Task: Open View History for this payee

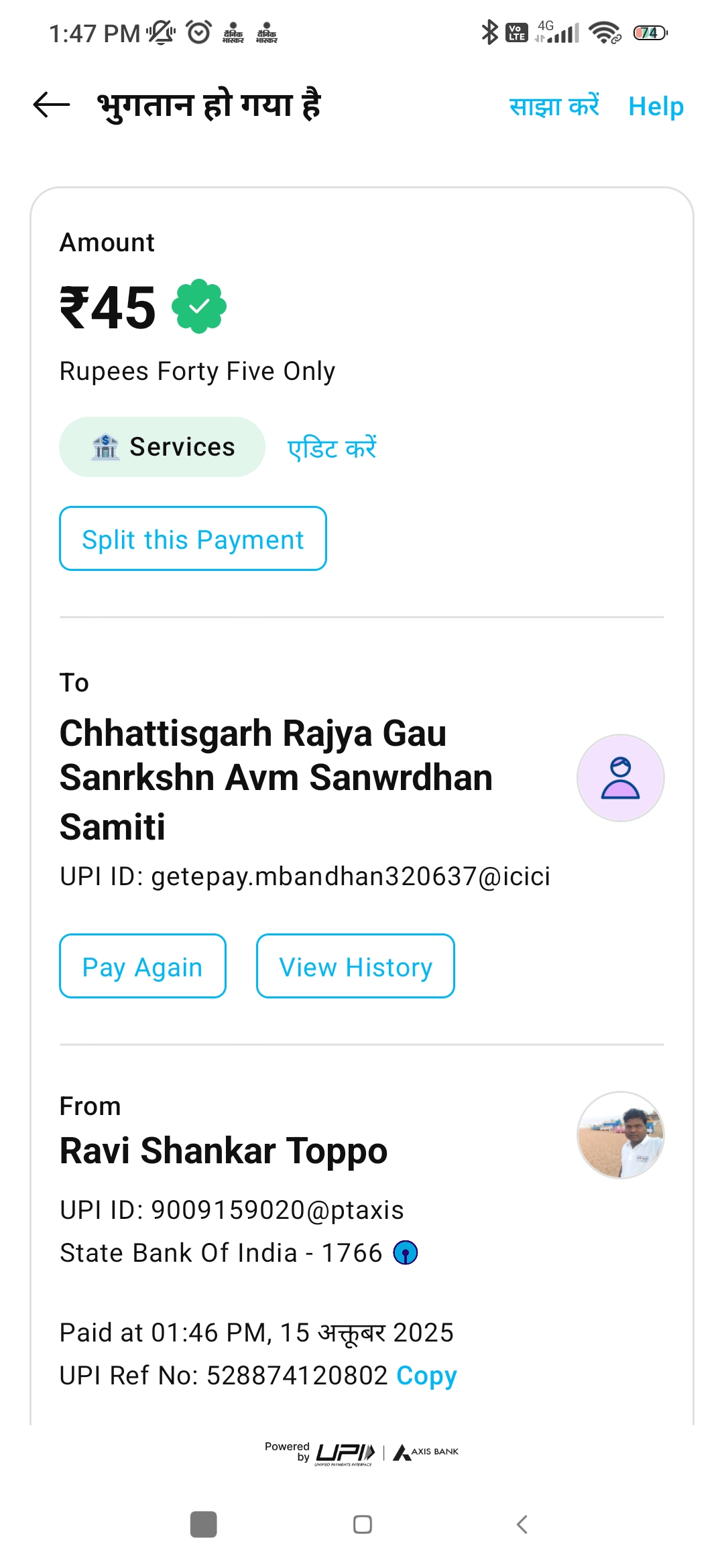Action: point(355,966)
